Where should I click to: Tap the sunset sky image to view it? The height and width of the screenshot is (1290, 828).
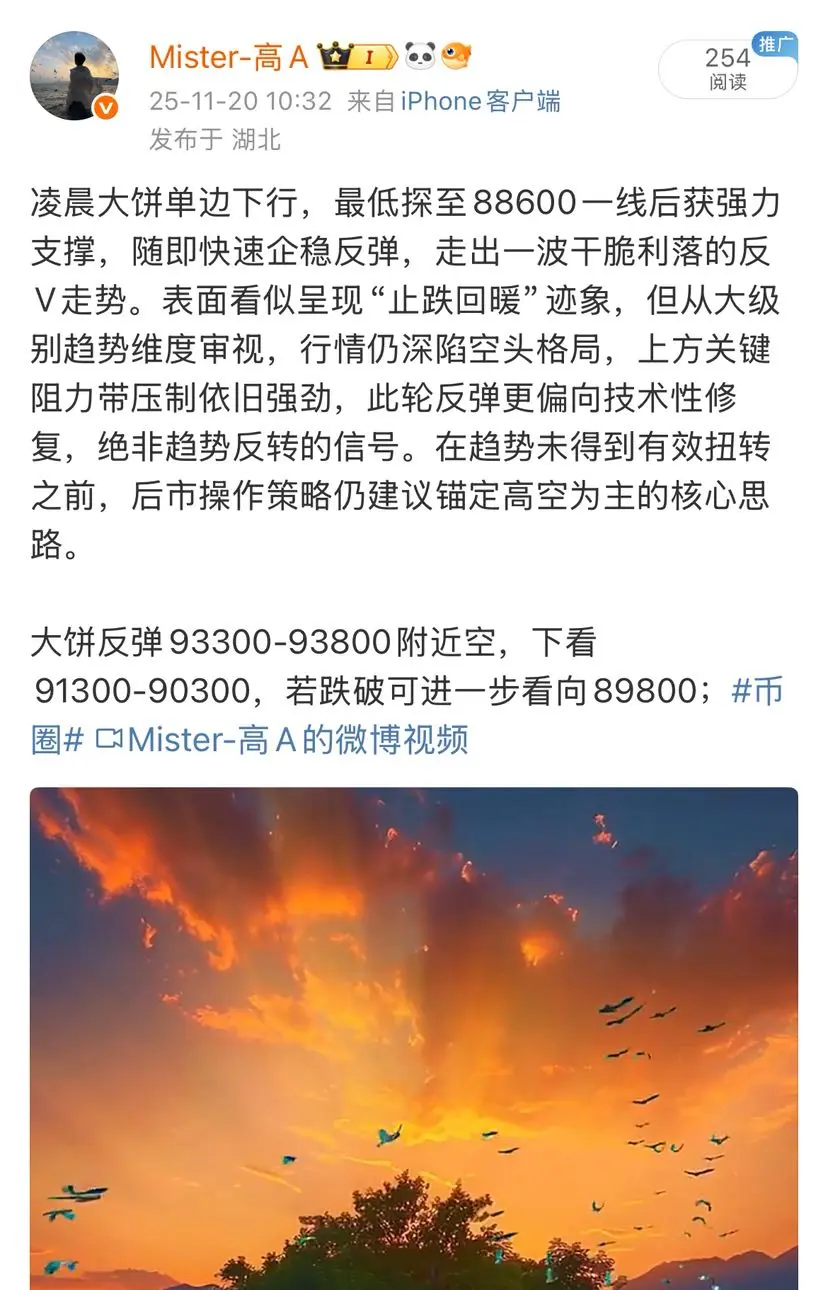point(414,1030)
